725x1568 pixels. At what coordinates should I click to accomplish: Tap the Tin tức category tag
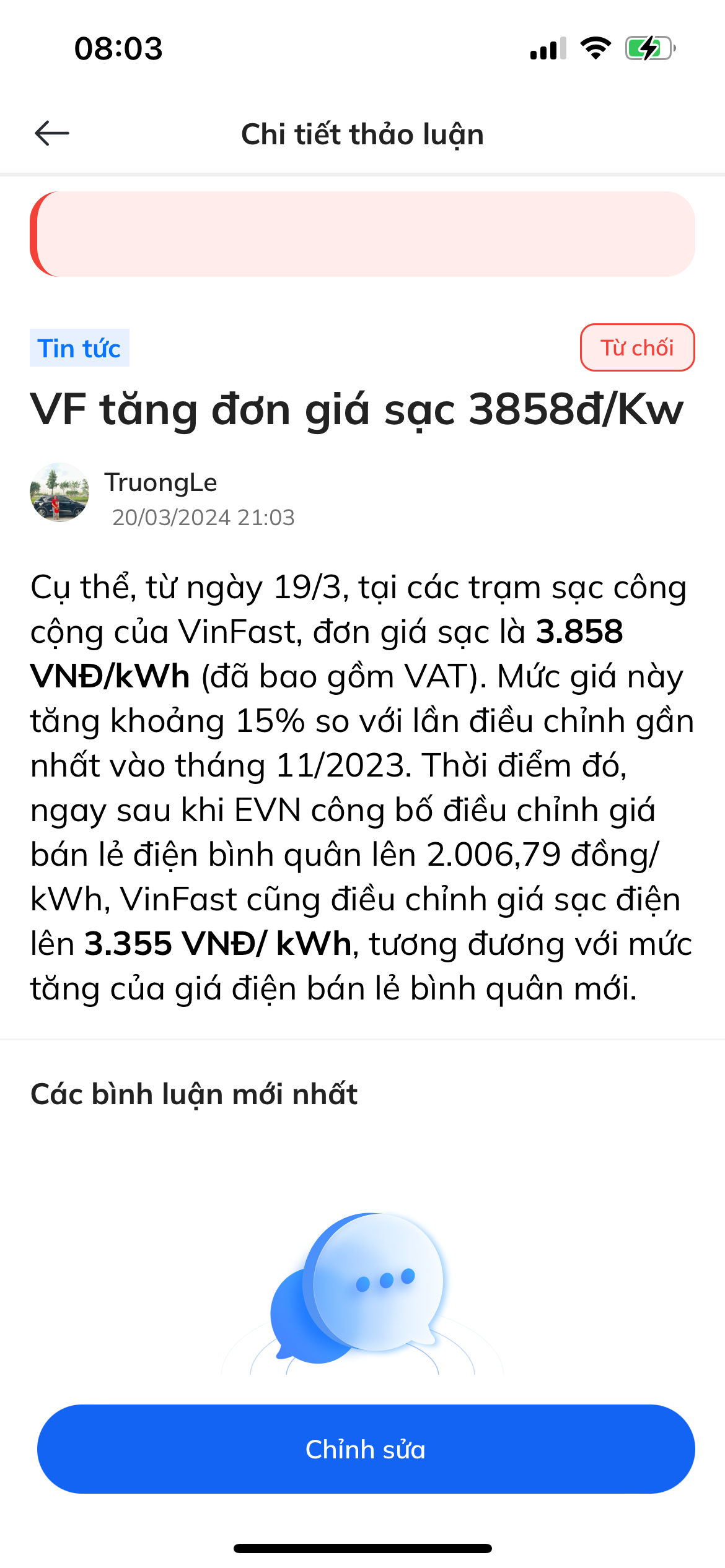point(79,348)
